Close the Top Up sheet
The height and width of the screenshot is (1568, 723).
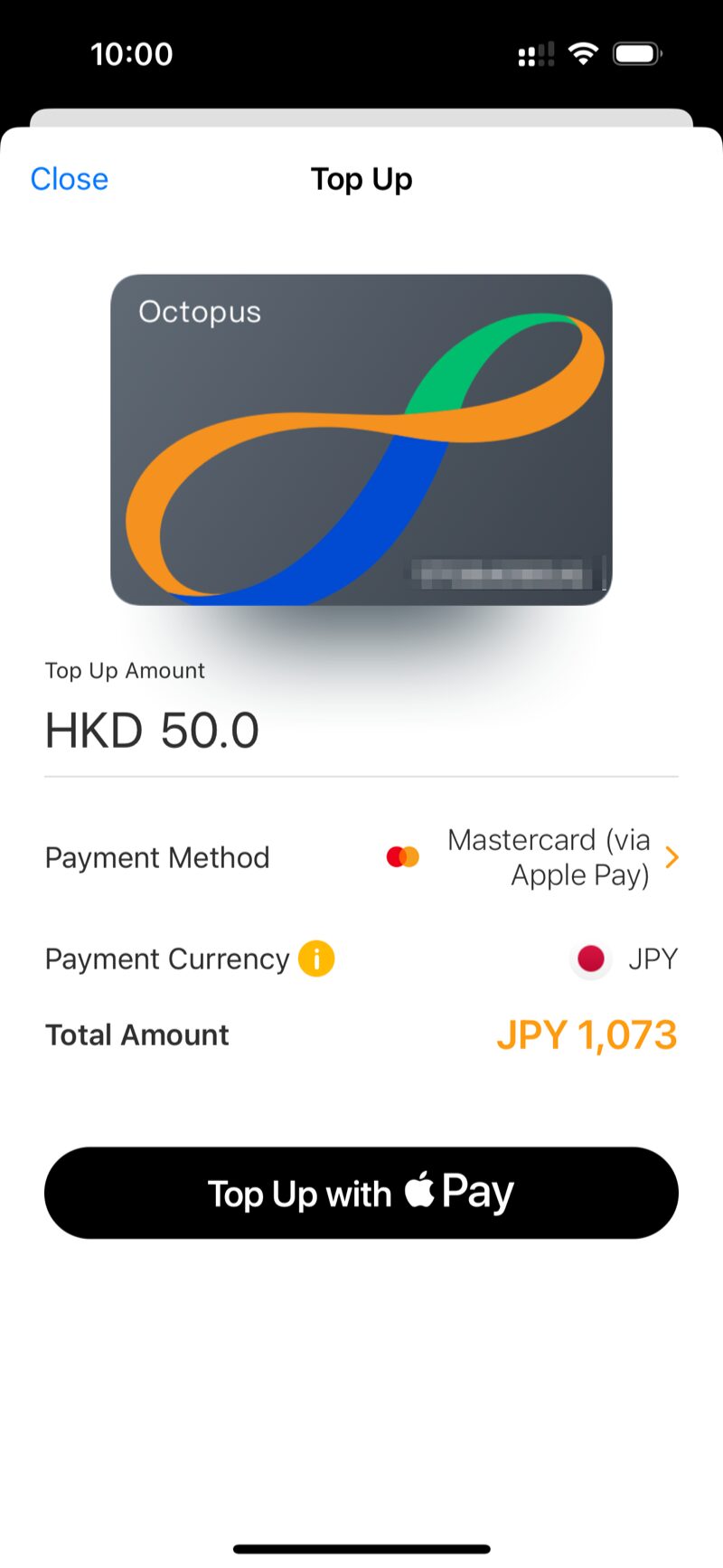coord(70,179)
